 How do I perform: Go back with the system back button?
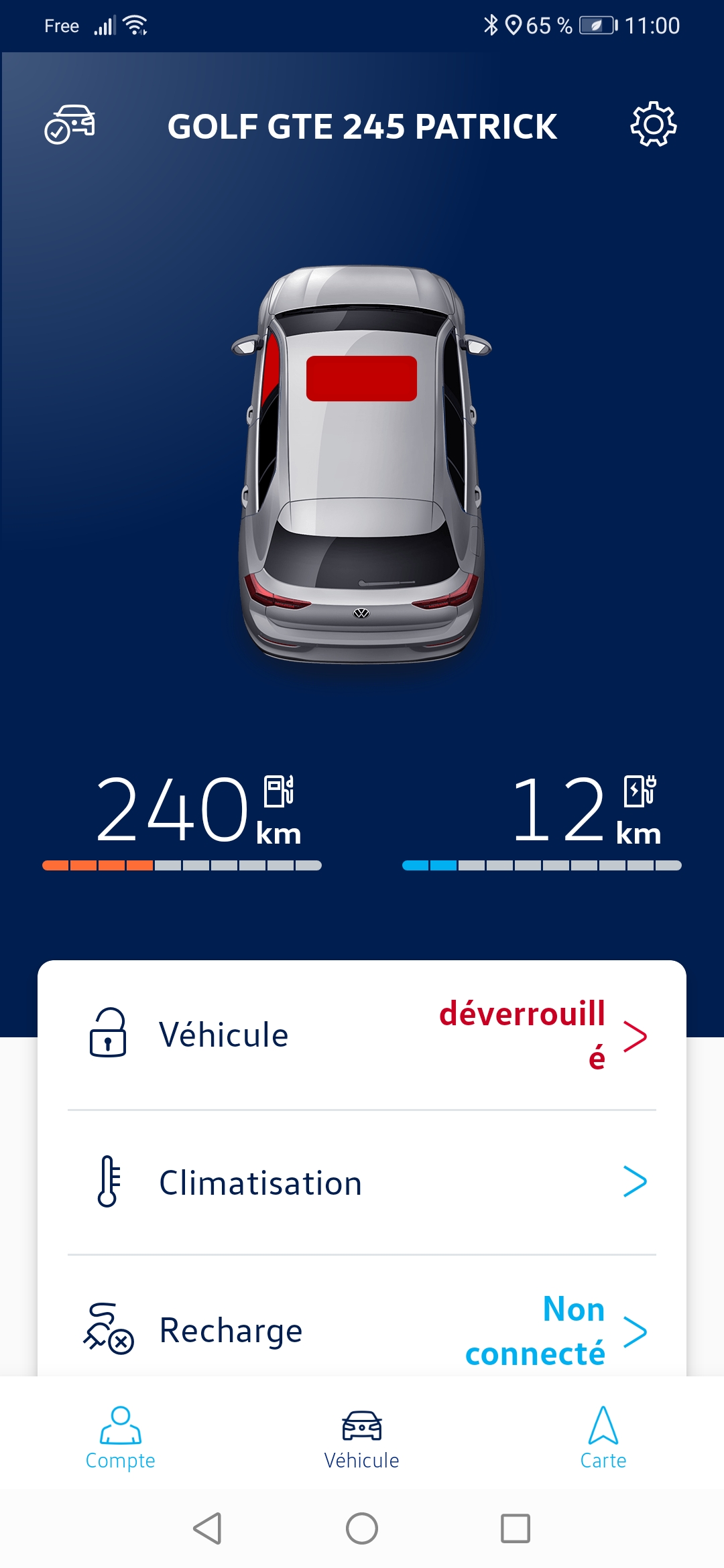207,1528
